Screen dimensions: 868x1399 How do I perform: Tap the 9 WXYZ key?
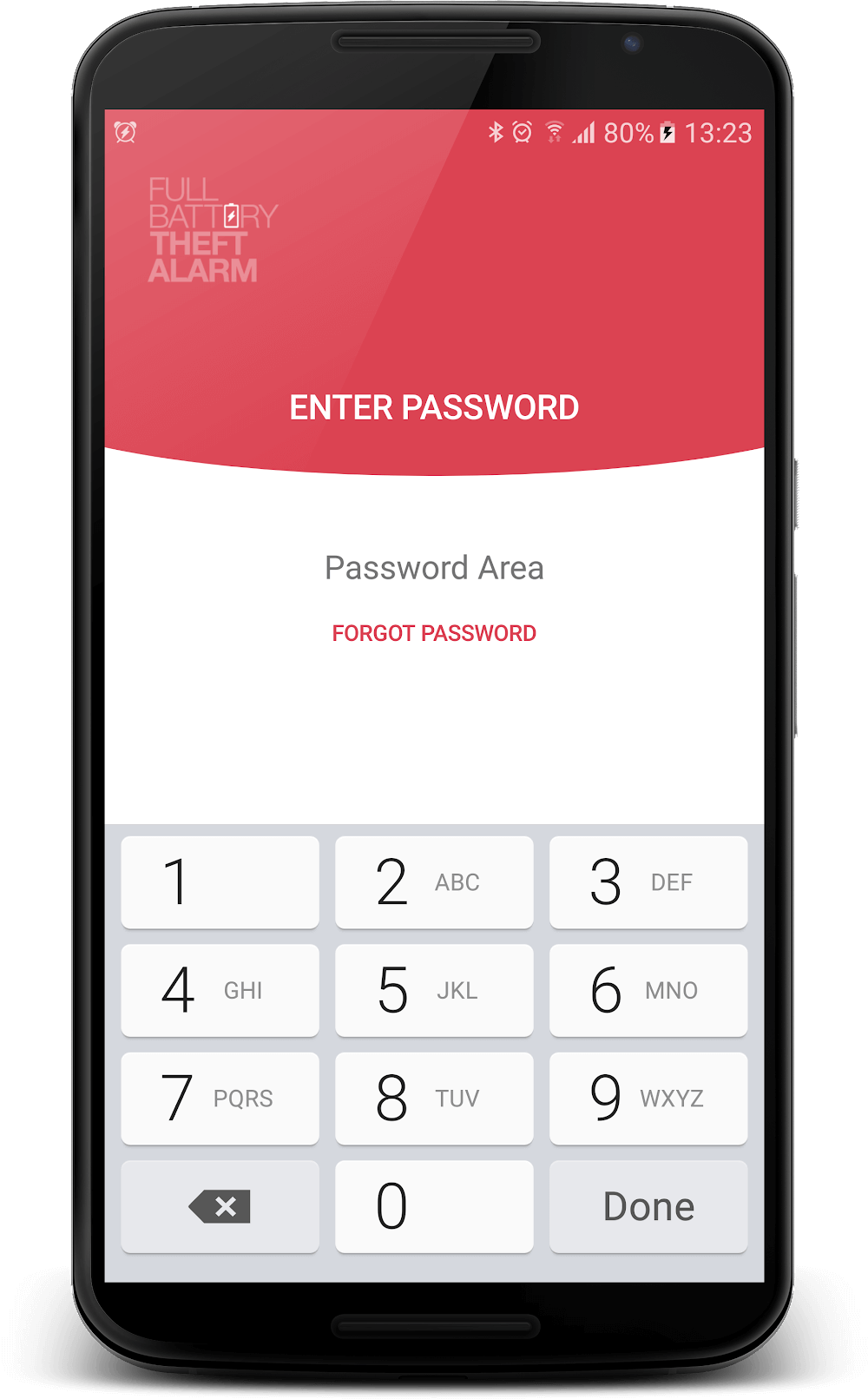pos(648,1098)
